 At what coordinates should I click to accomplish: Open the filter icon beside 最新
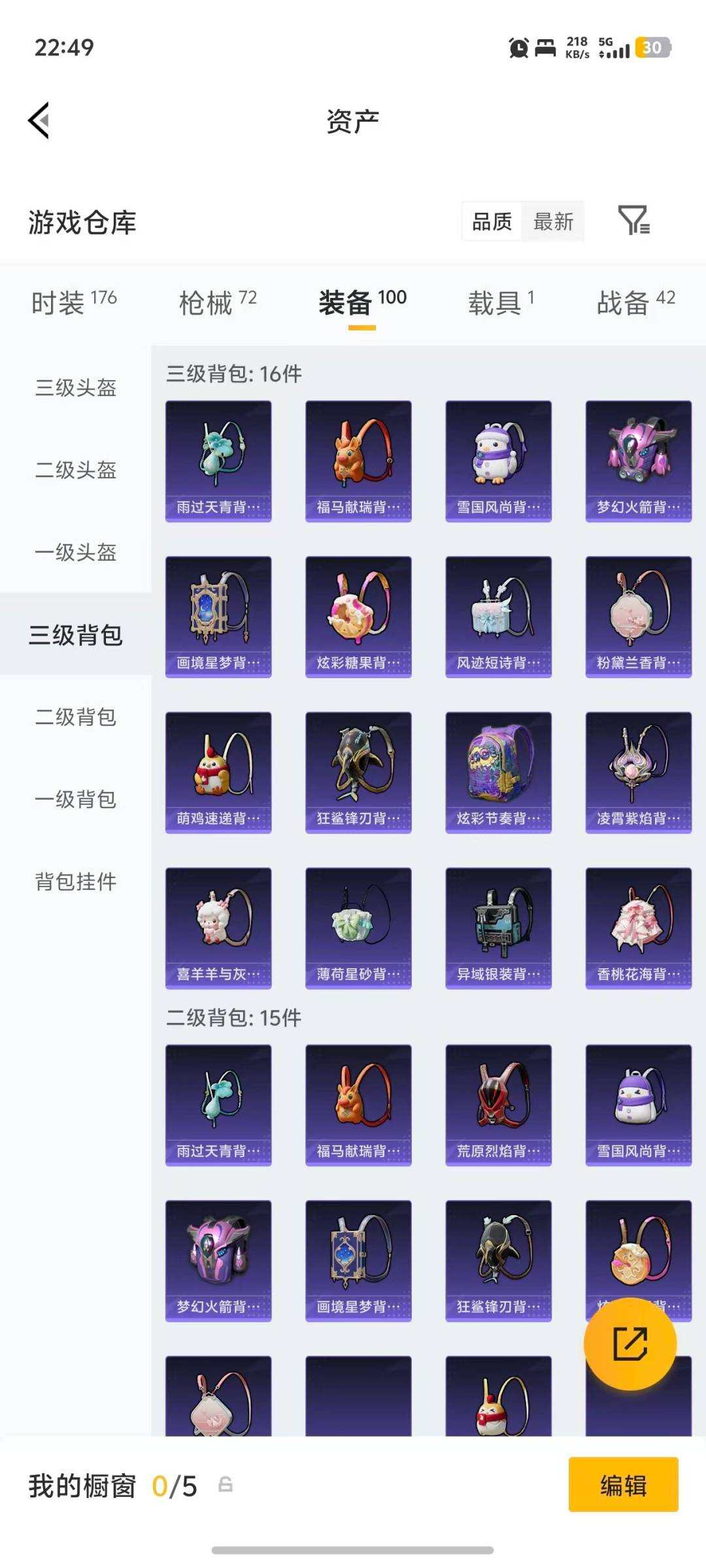(633, 222)
